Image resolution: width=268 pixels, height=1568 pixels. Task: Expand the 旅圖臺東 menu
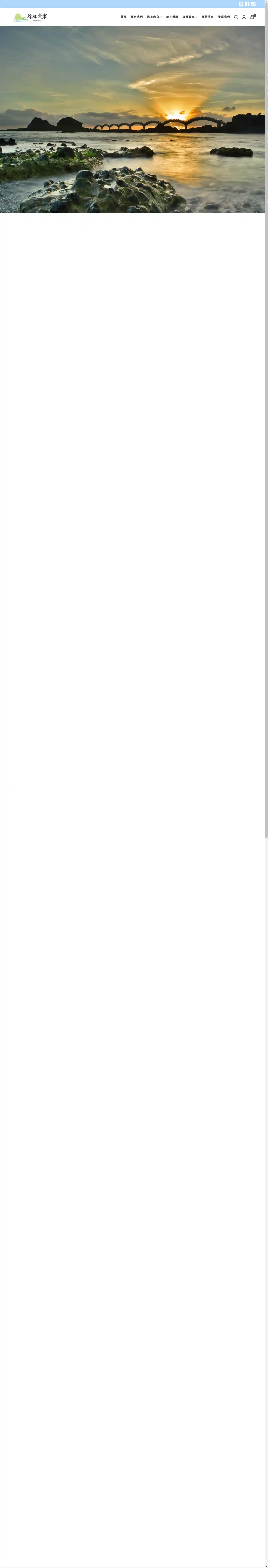[x=190, y=17]
